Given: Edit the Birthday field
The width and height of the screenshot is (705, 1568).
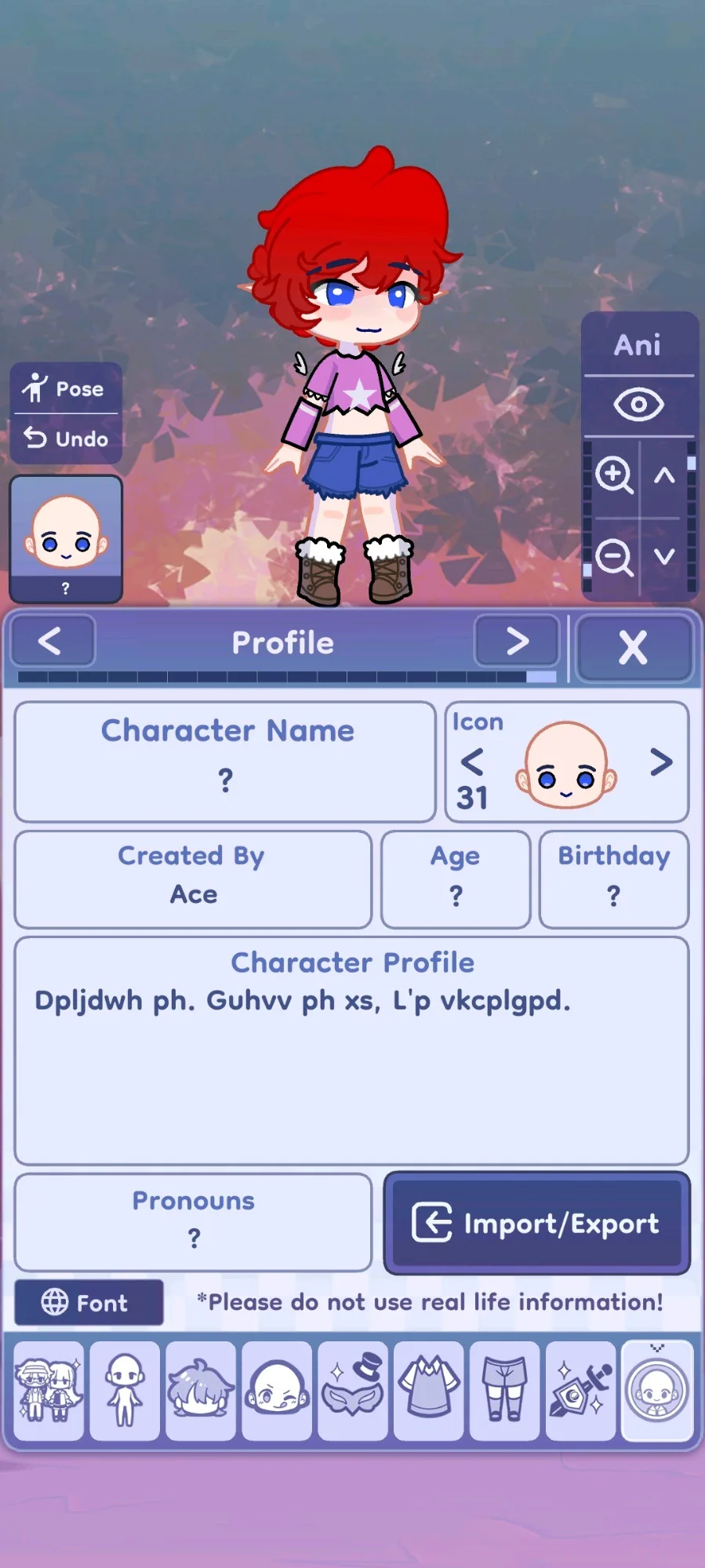Looking at the screenshot, I should [x=614, y=880].
